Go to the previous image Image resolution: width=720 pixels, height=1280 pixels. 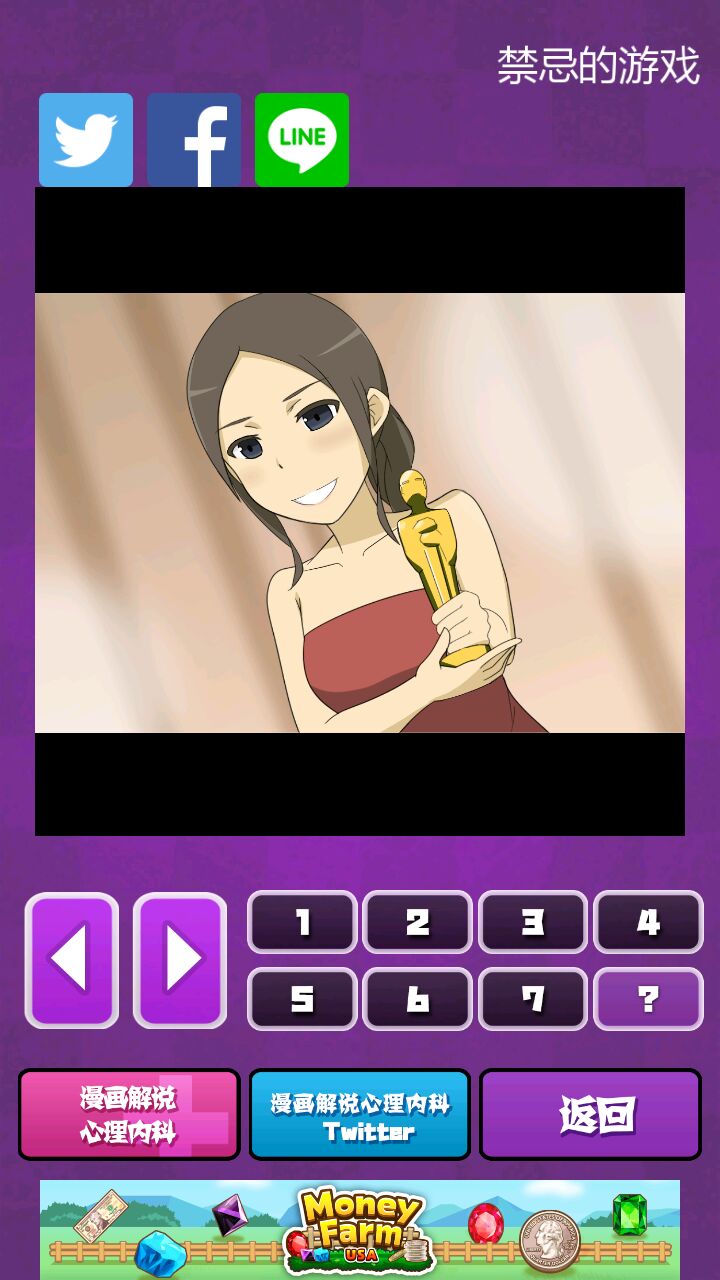coord(72,960)
